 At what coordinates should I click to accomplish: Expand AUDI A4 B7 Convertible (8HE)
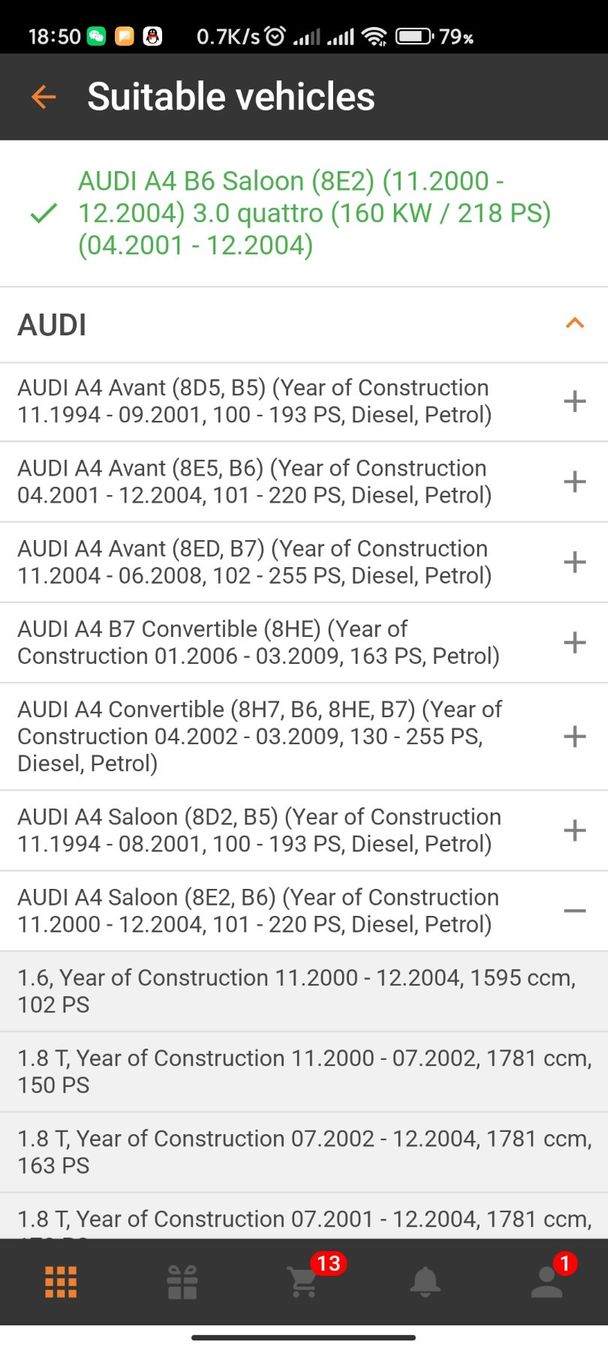click(x=574, y=642)
